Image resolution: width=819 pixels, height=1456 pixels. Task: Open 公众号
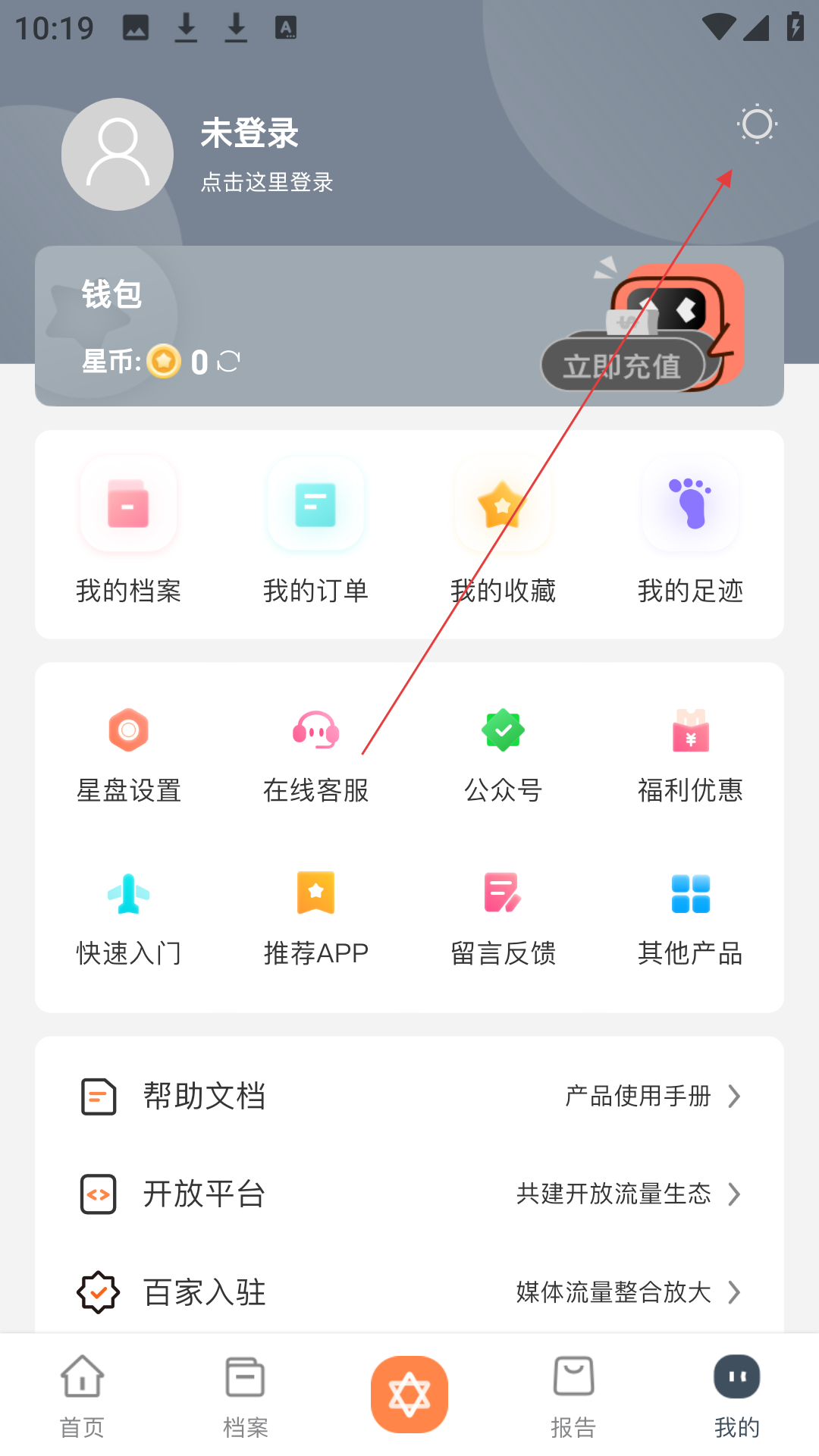(503, 756)
